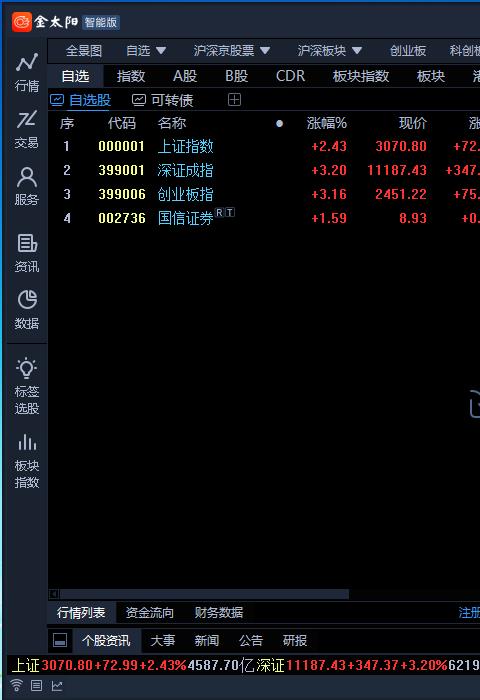Open 标签选股 in the sidebar

coord(27,386)
